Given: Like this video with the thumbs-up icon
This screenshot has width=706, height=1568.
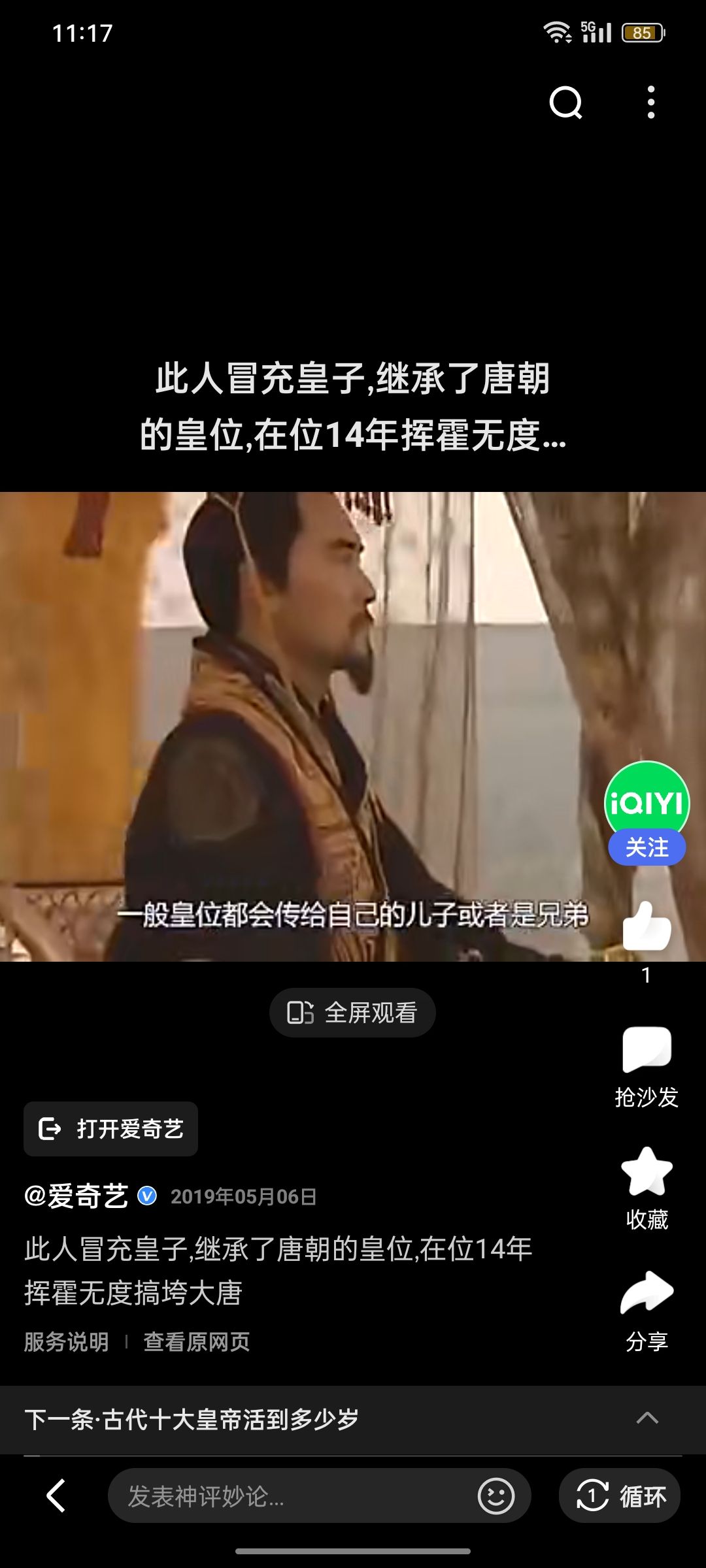Looking at the screenshot, I should click(x=647, y=926).
